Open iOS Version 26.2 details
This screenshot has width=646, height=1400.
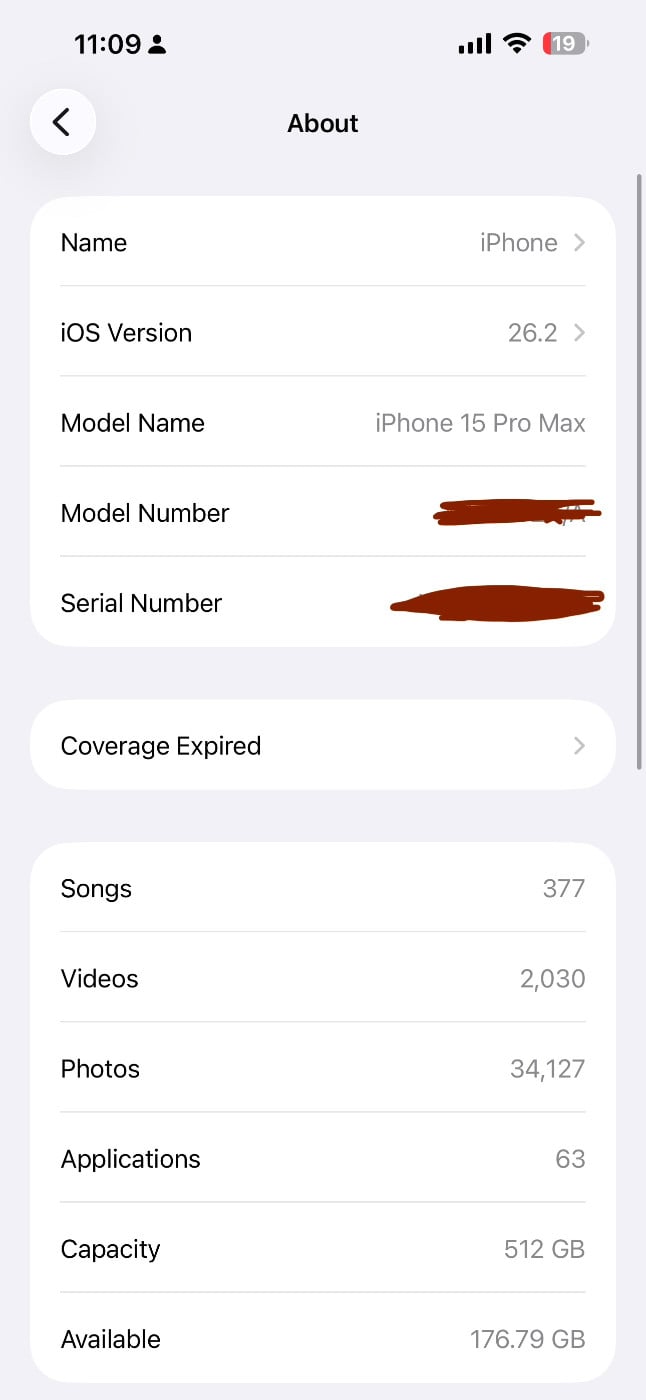click(322, 333)
